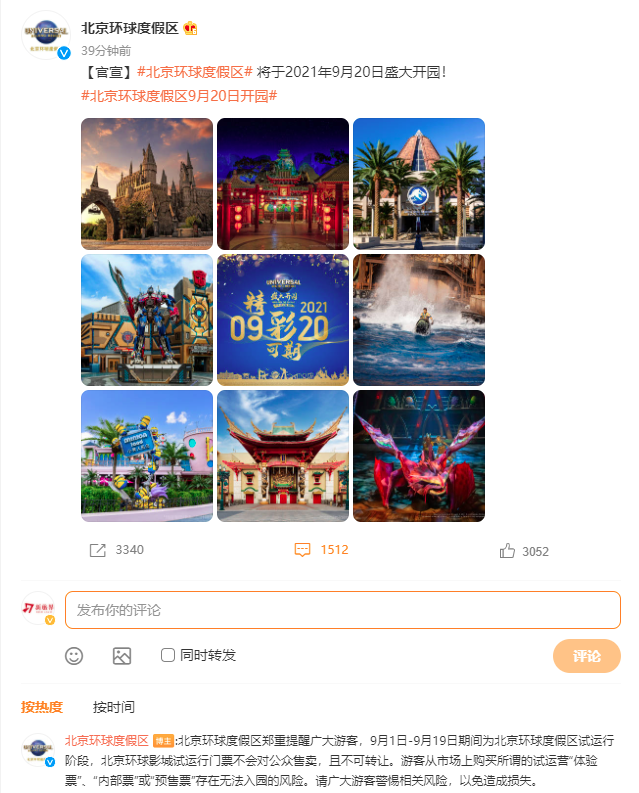View the Hogwarts castle photo
Viewport: 639px width, 793px height.
147,184
